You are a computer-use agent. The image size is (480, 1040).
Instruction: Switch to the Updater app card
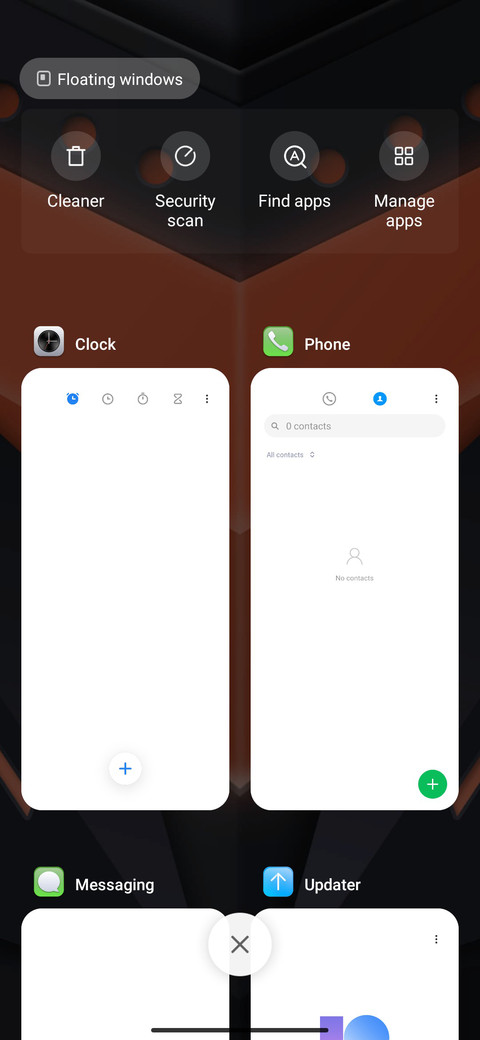pyautogui.click(x=355, y=974)
